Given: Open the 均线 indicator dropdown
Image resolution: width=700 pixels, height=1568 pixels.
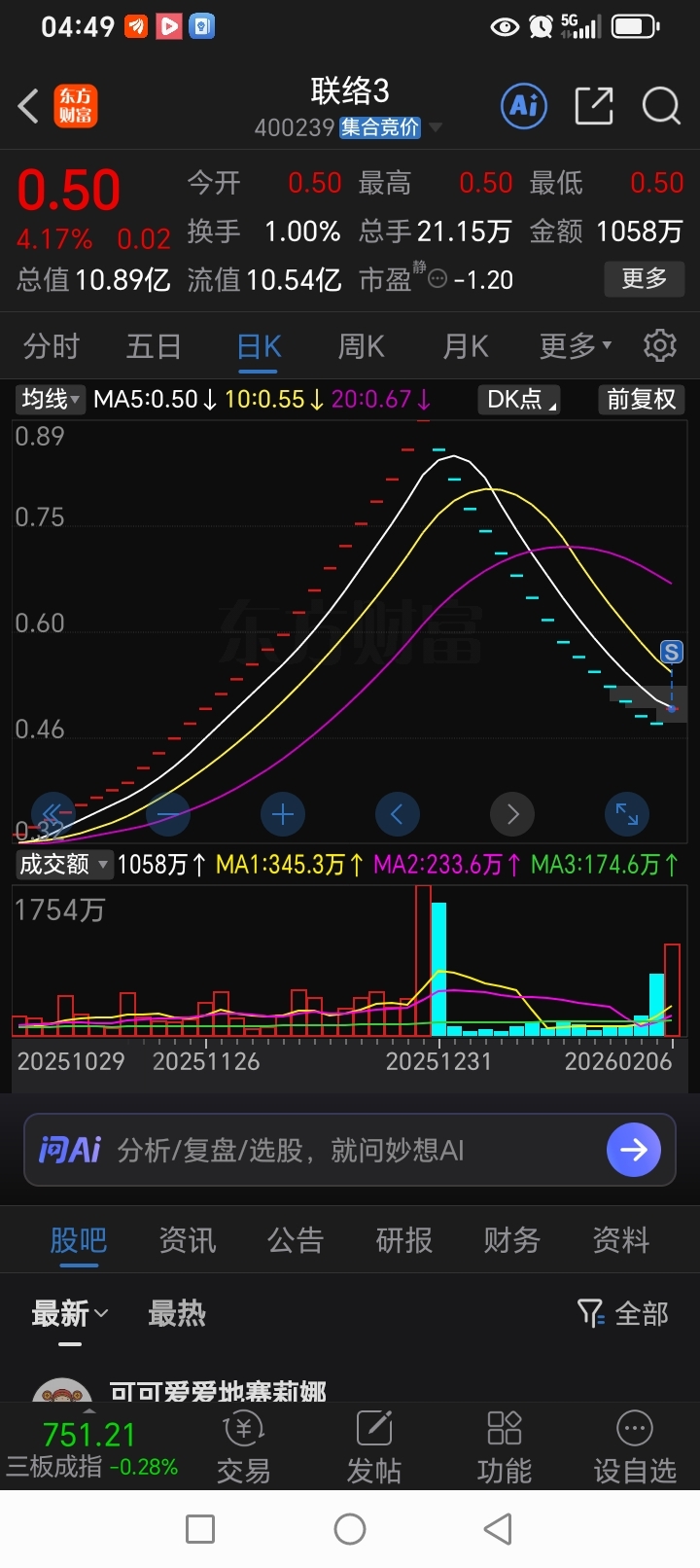Looking at the screenshot, I should tap(51, 400).
